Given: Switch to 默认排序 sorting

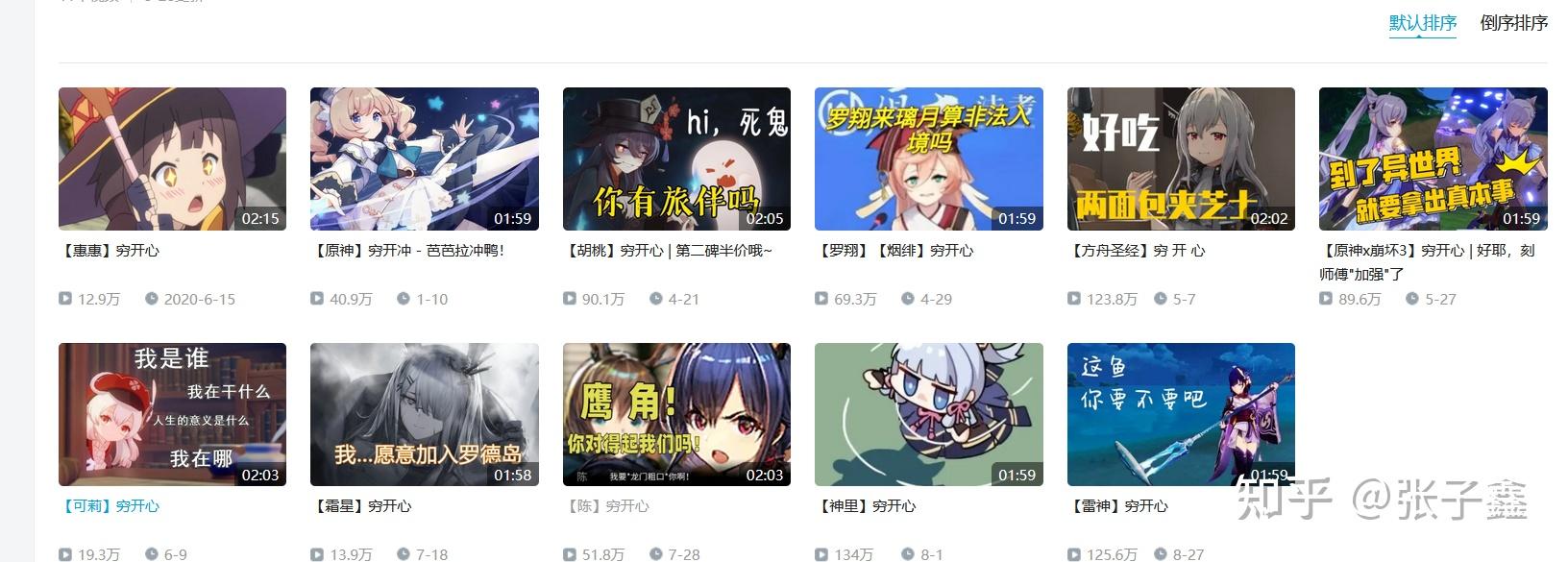Looking at the screenshot, I should coord(1422,23).
